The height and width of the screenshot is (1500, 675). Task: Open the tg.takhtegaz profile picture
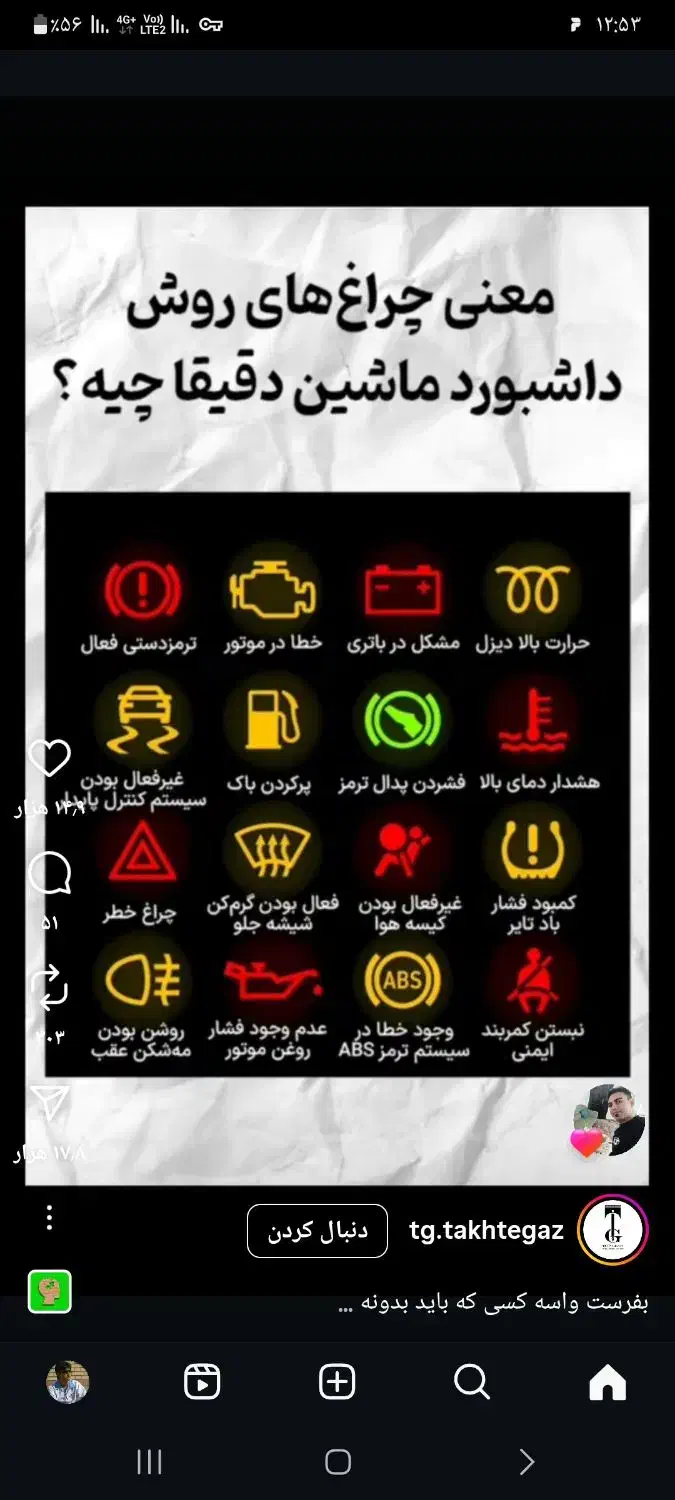[613, 1230]
